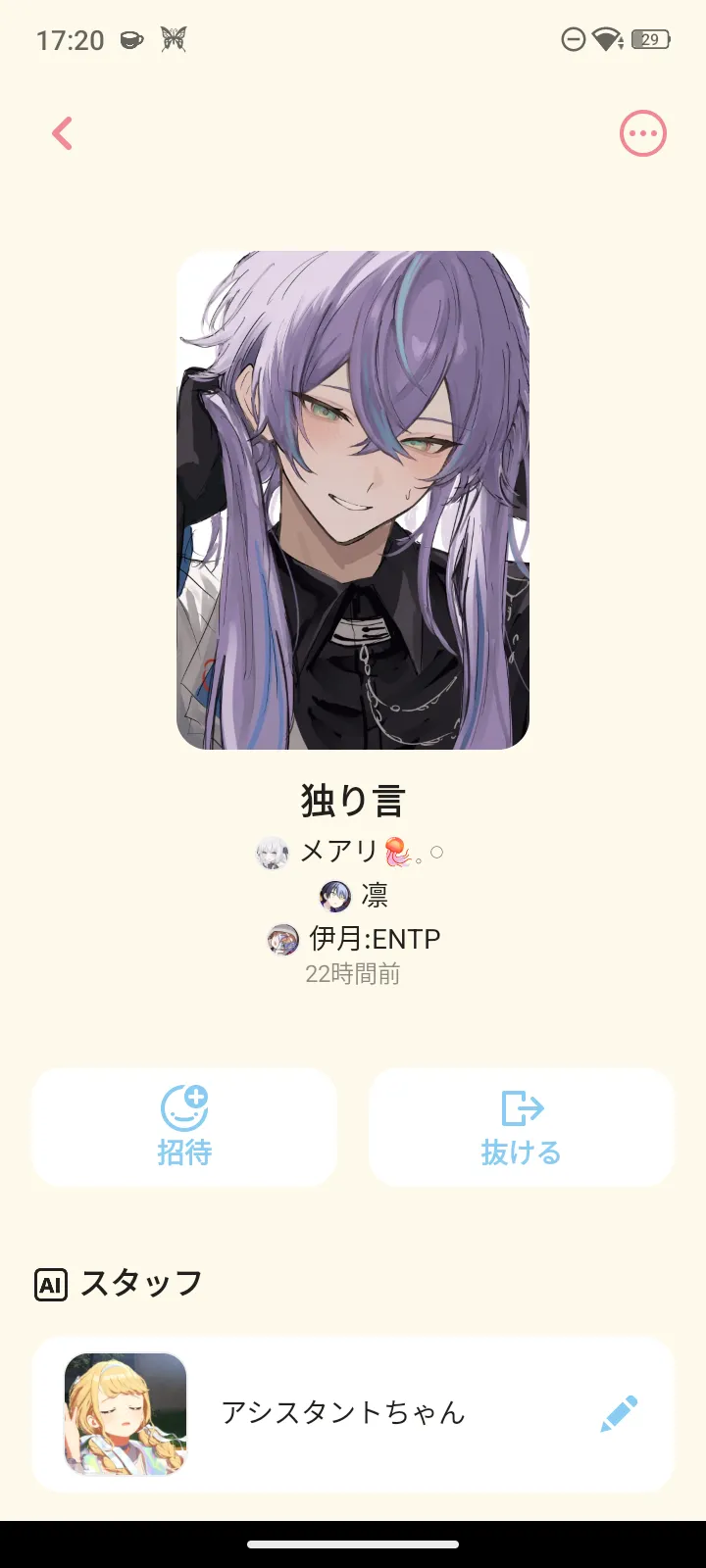Screen dimensions: 706x1568
Task: Leave the group with 抜ける
Action: point(522,1127)
